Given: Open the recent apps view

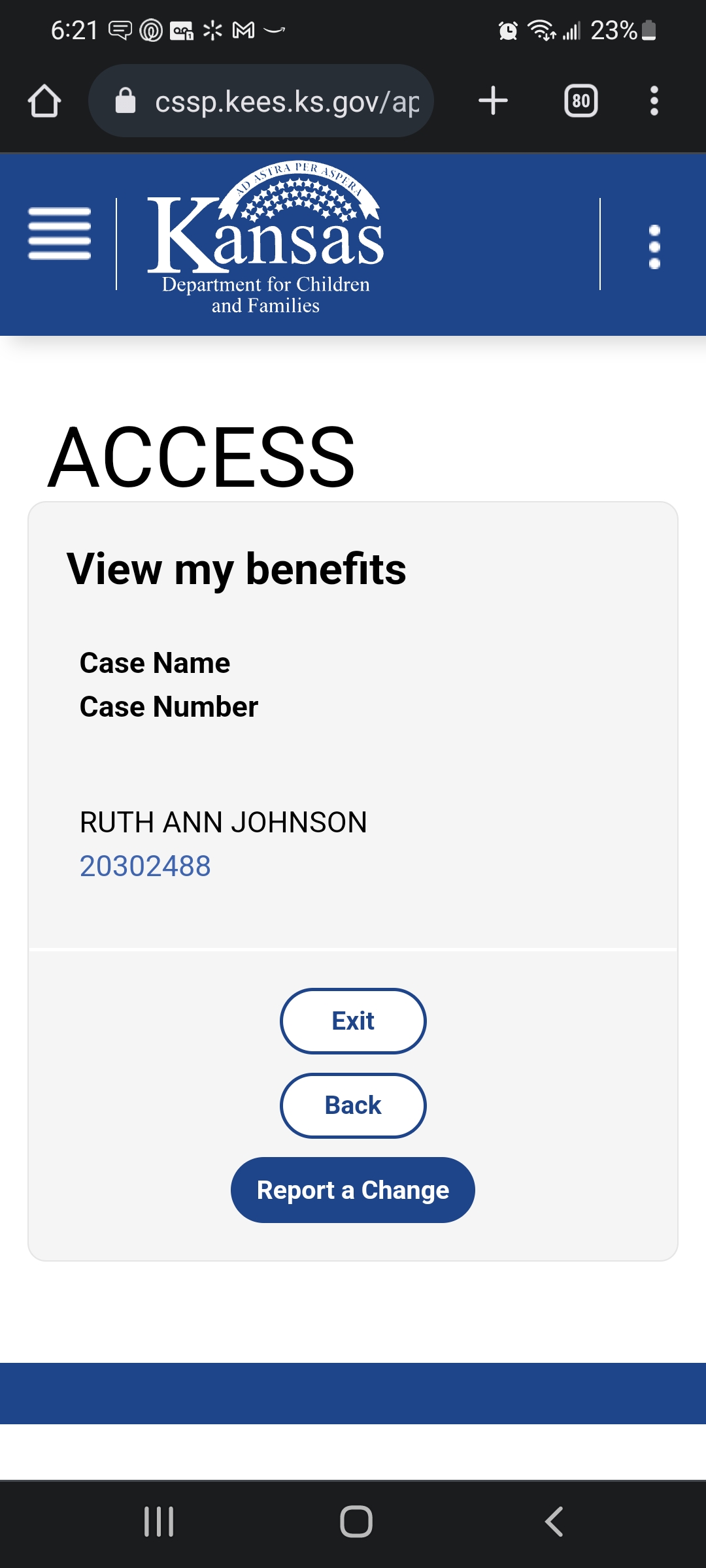Looking at the screenshot, I should tap(159, 1522).
